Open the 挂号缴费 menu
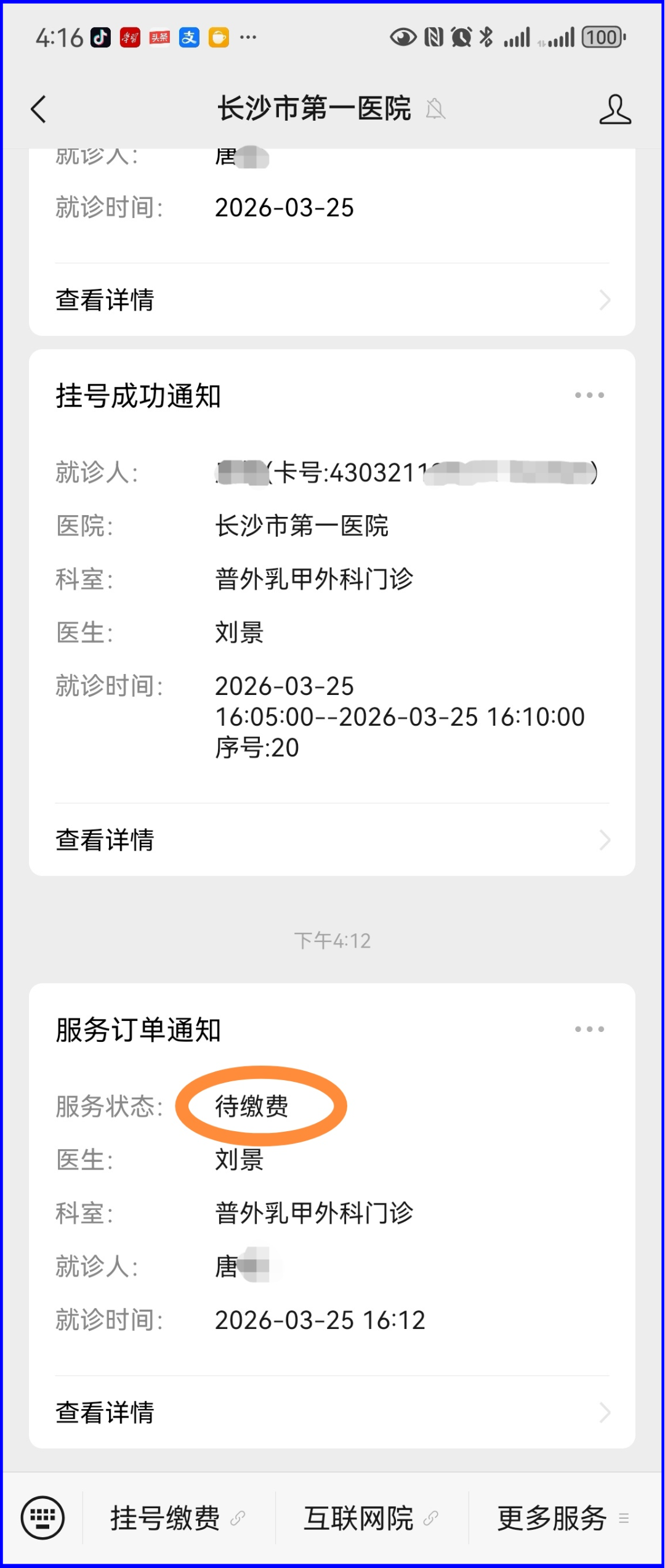Image resolution: width=665 pixels, height=1568 pixels. coord(177,1518)
